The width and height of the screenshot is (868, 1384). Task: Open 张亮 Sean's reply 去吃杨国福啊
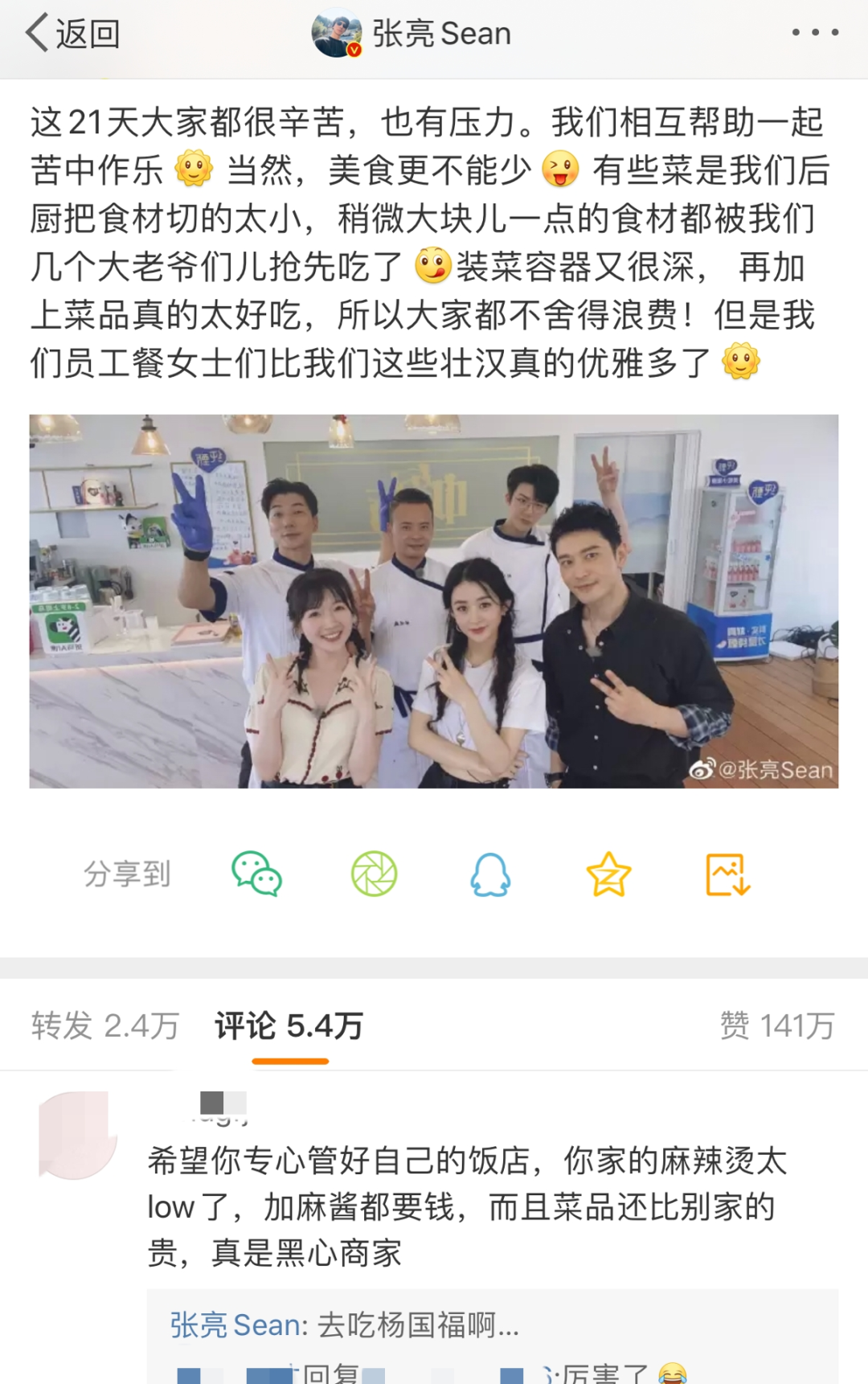(346, 1325)
